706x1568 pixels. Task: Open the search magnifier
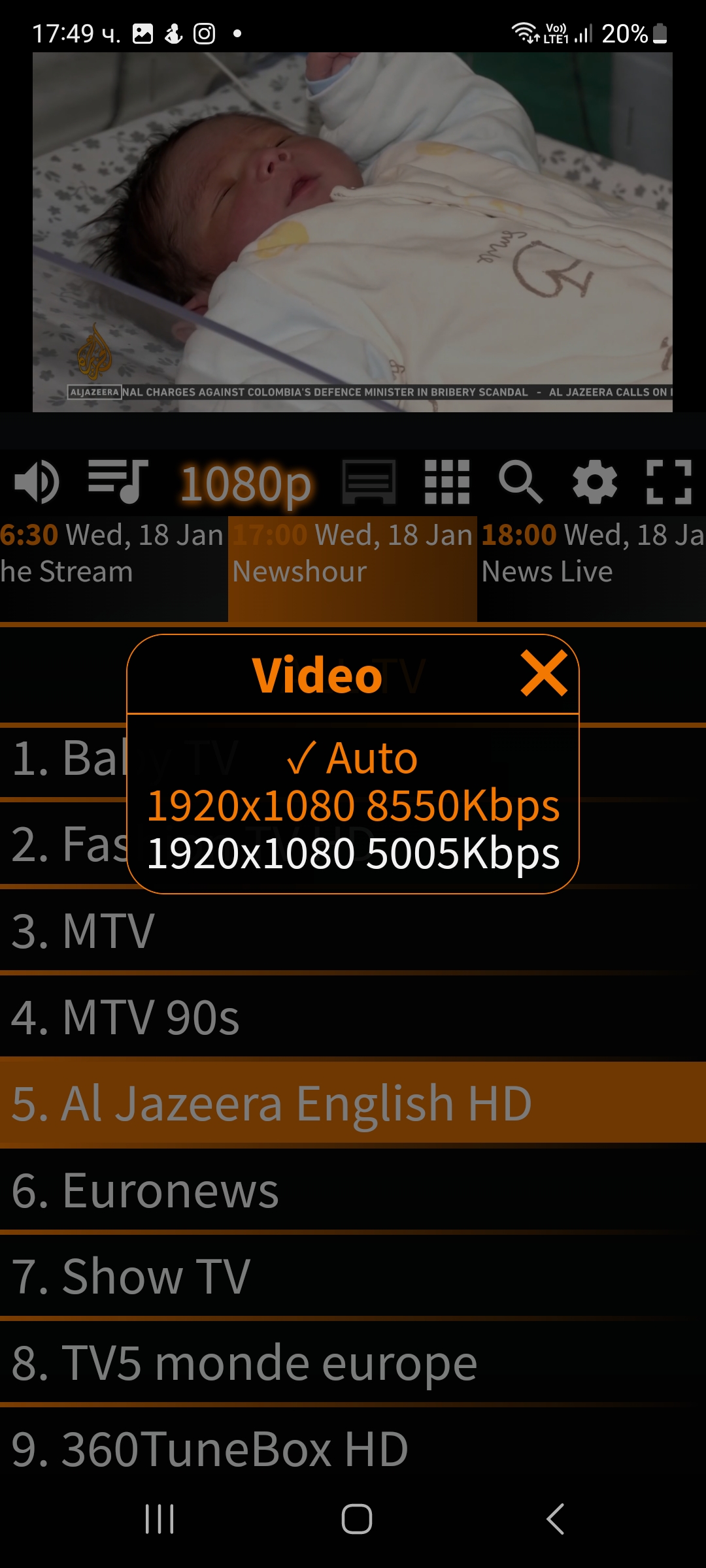tap(520, 482)
